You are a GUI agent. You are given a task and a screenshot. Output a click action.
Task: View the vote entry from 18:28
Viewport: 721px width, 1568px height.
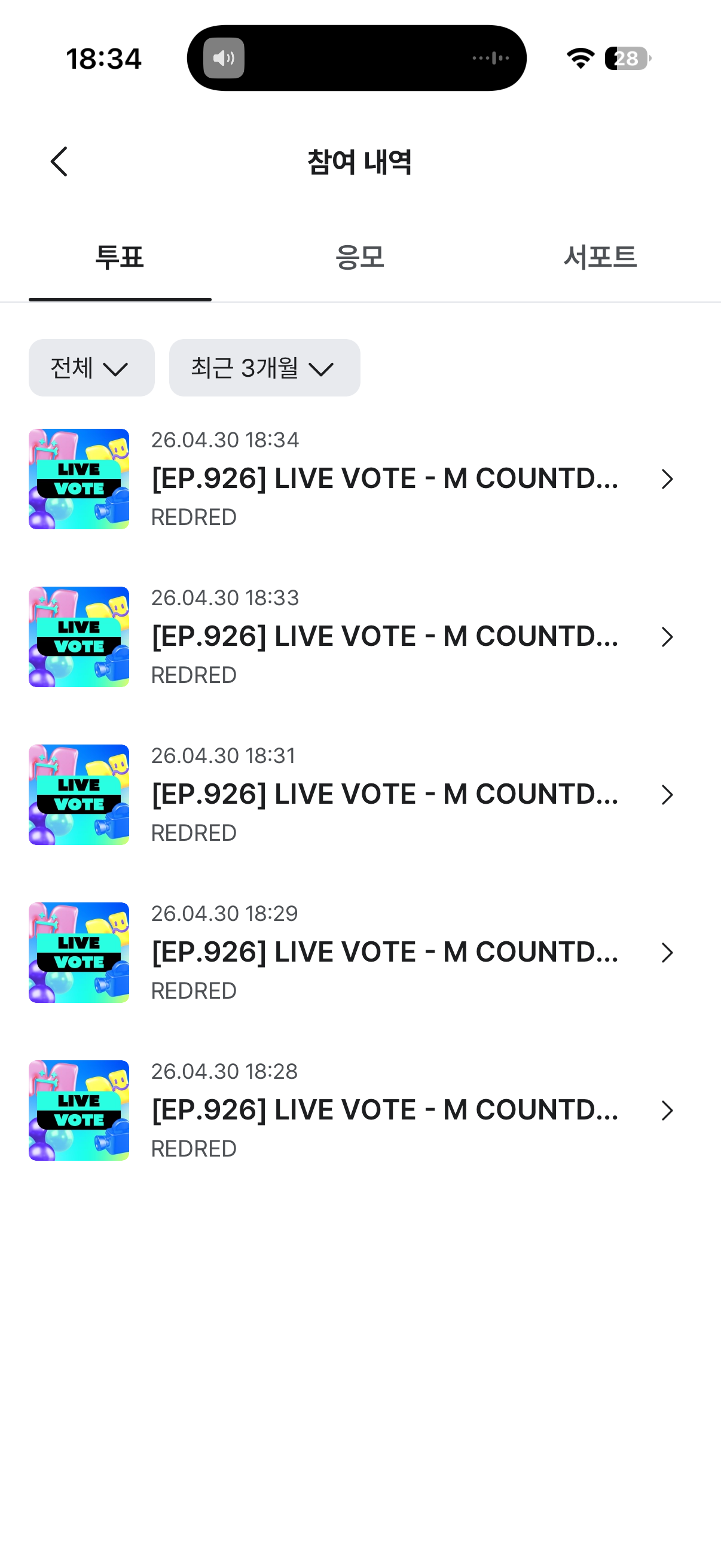(x=360, y=1111)
